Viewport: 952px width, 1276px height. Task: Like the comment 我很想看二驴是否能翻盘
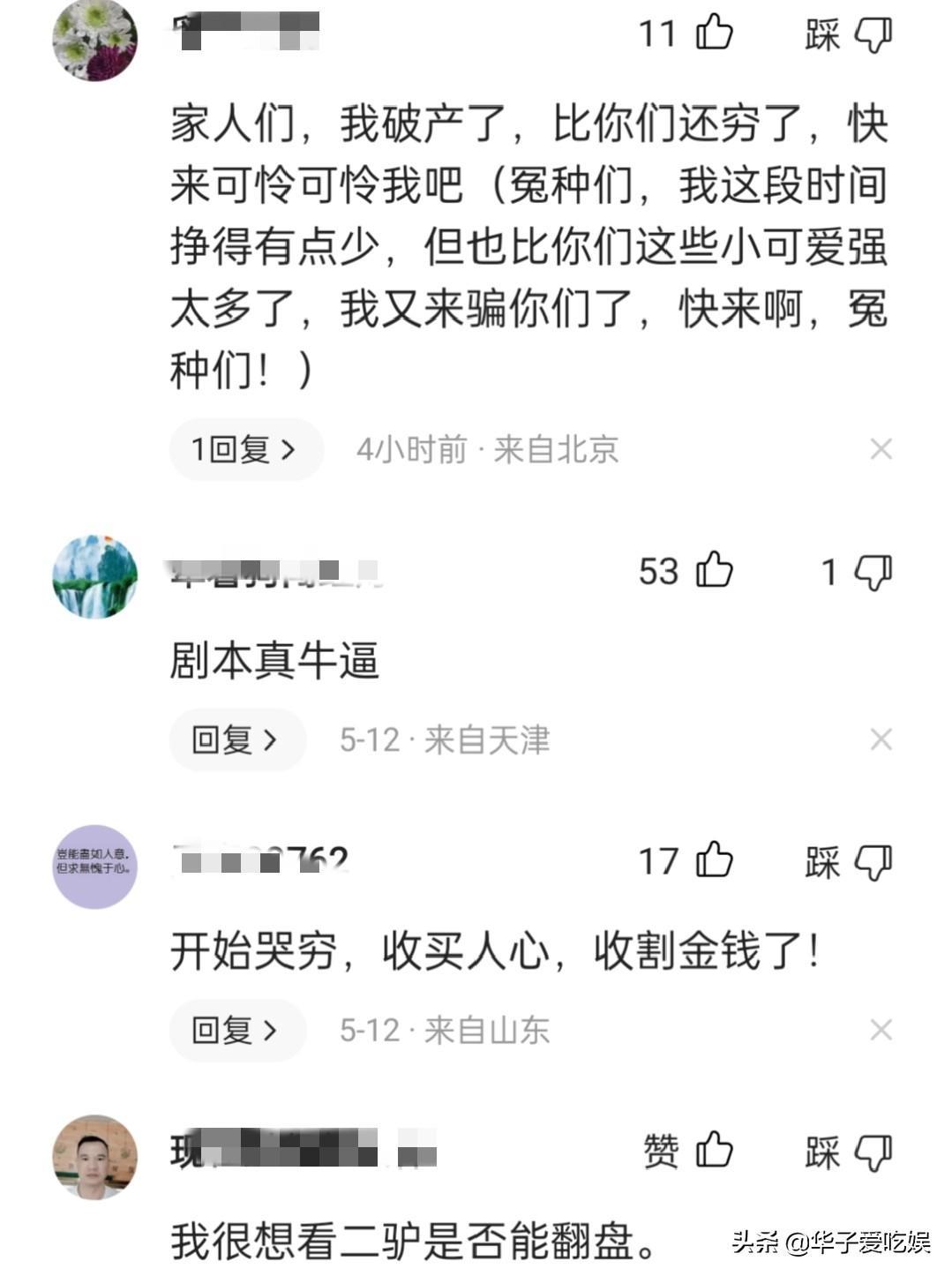click(714, 1151)
